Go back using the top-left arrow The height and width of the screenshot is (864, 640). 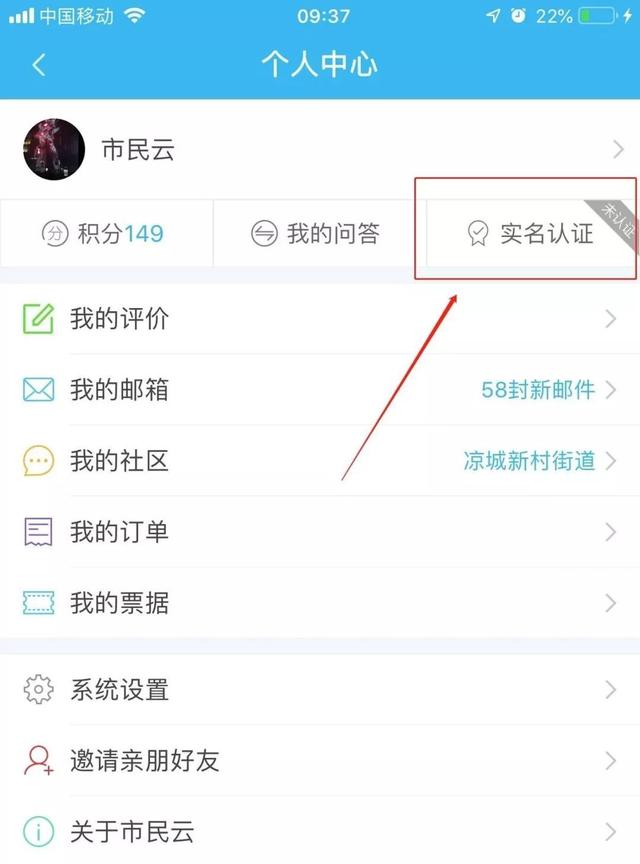pos(38,65)
